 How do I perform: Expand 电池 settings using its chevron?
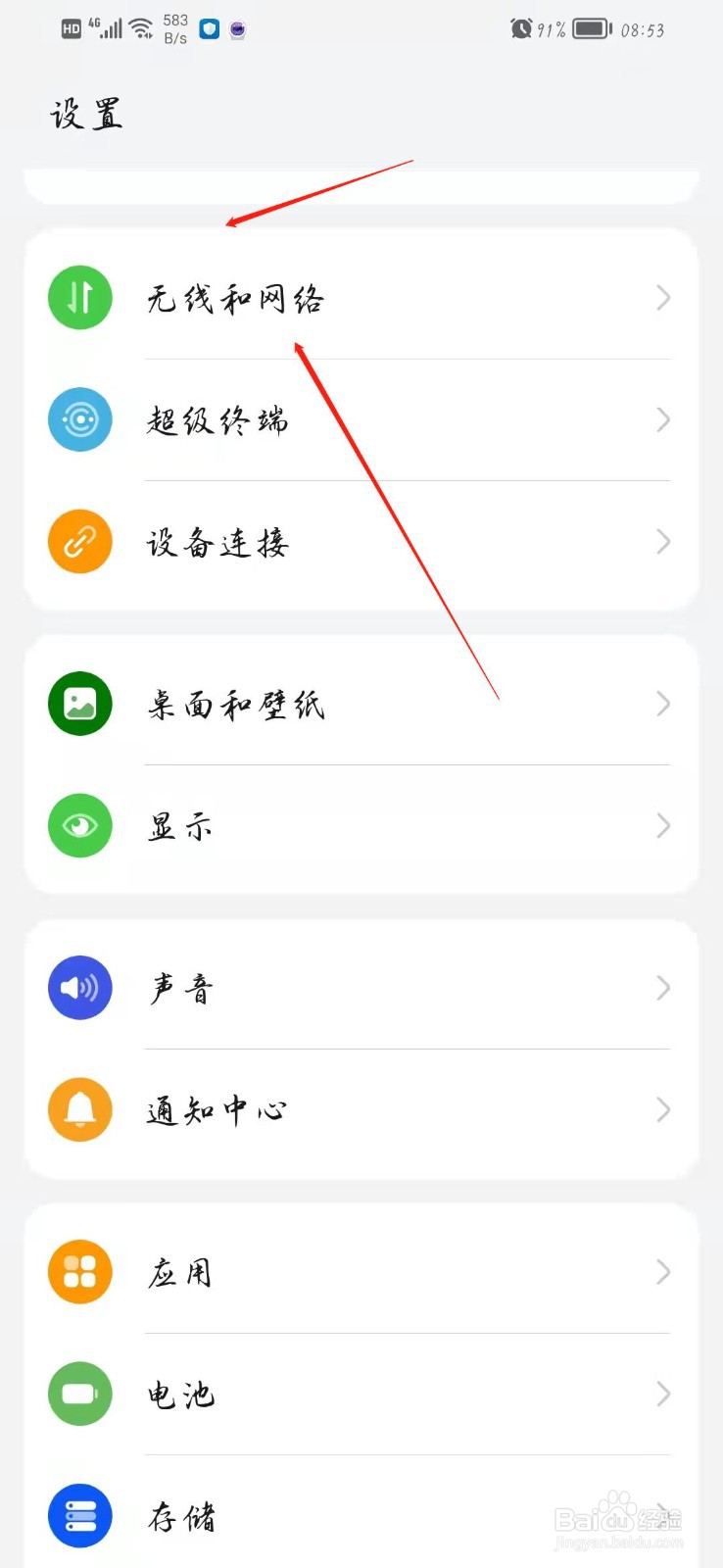[662, 1395]
